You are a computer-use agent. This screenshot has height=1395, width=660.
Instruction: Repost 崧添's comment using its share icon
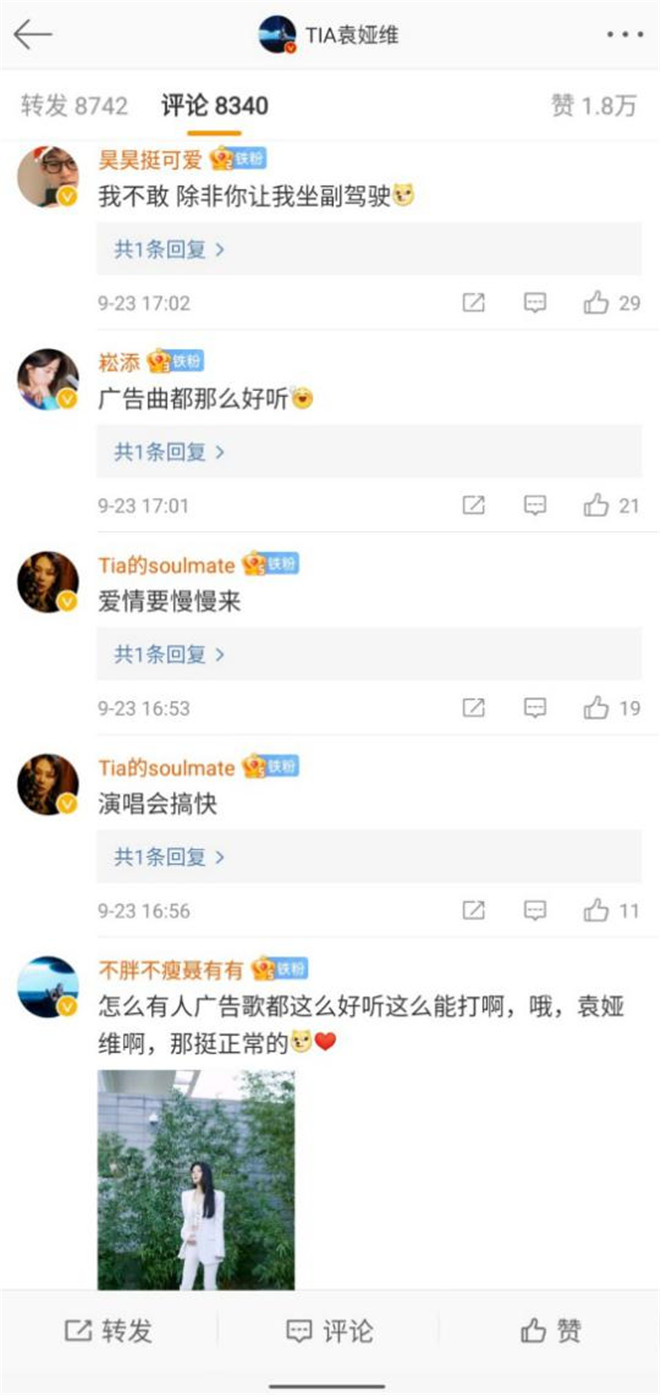point(473,505)
